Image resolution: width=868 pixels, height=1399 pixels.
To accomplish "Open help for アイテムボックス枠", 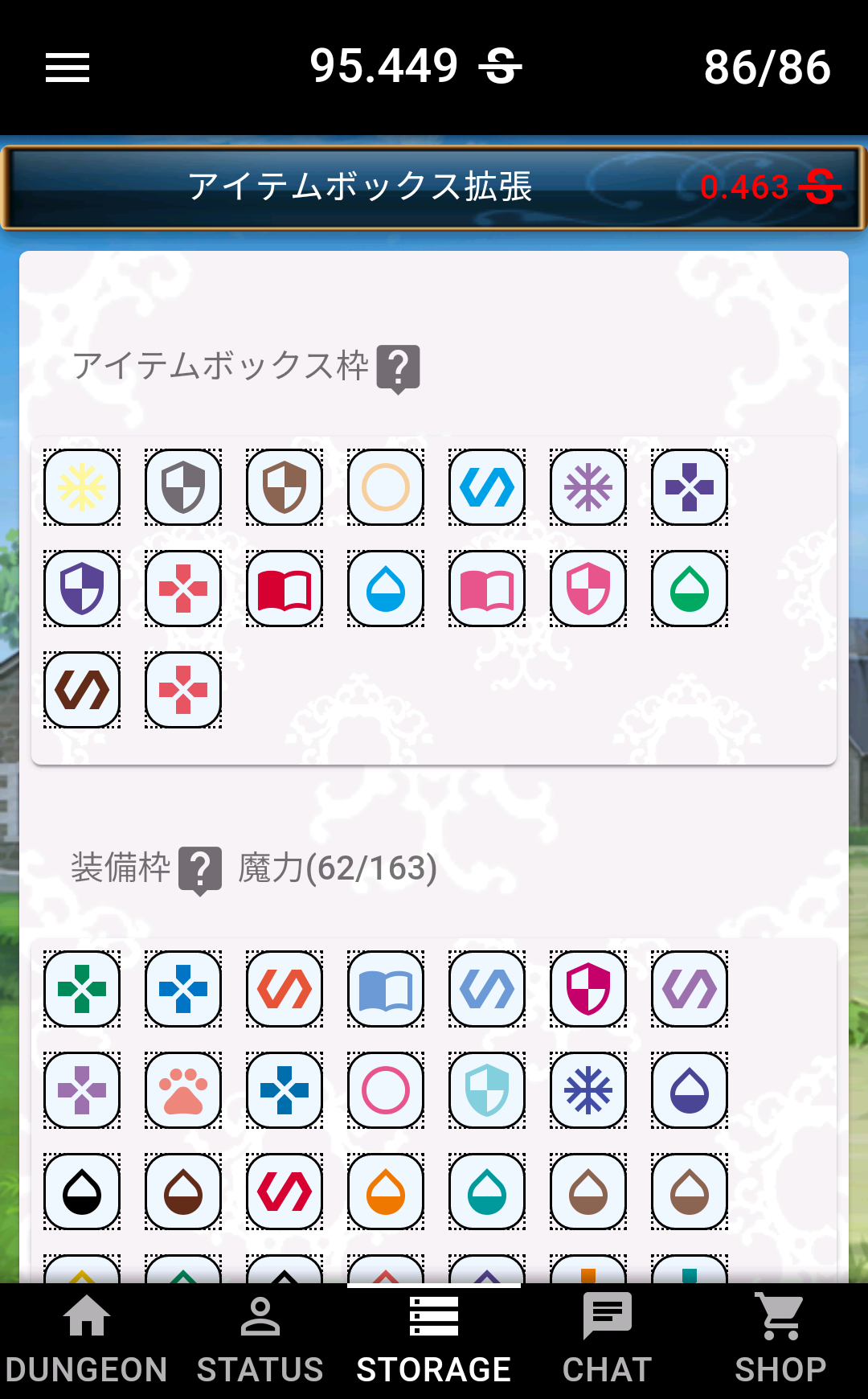I will tap(398, 368).
